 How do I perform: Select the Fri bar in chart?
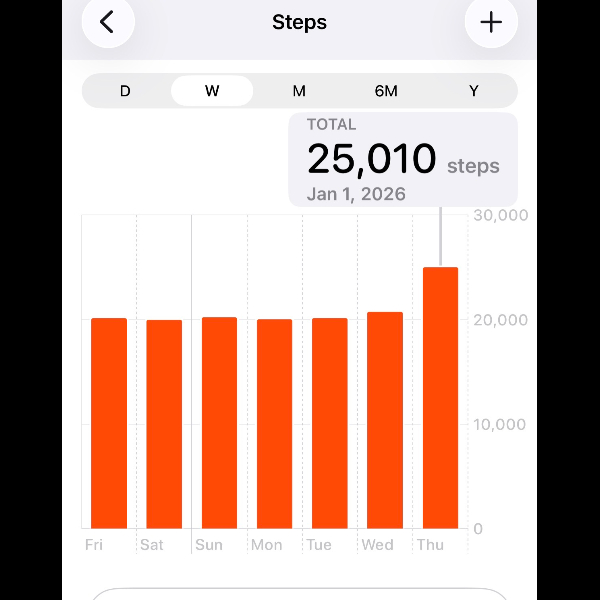[109, 423]
